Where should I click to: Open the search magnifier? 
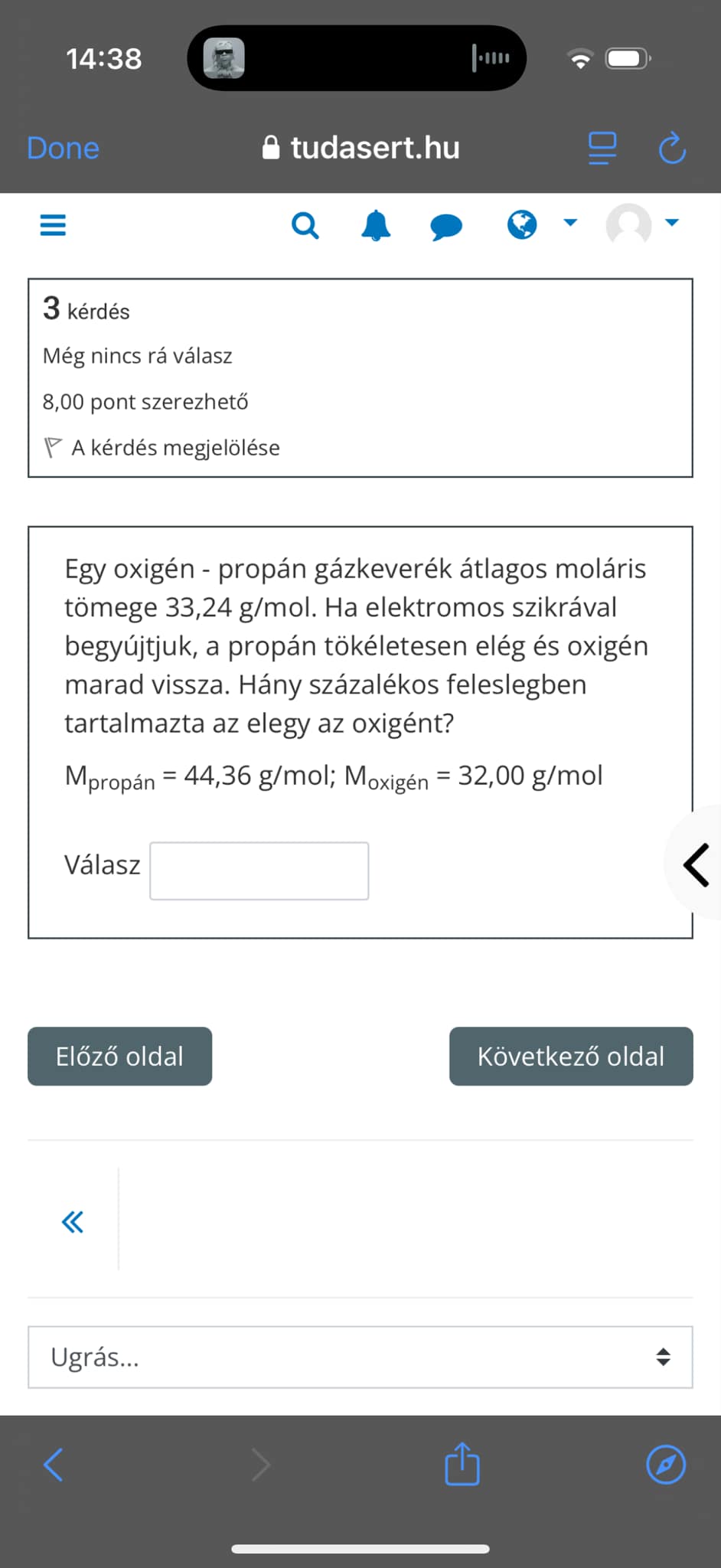click(x=305, y=226)
